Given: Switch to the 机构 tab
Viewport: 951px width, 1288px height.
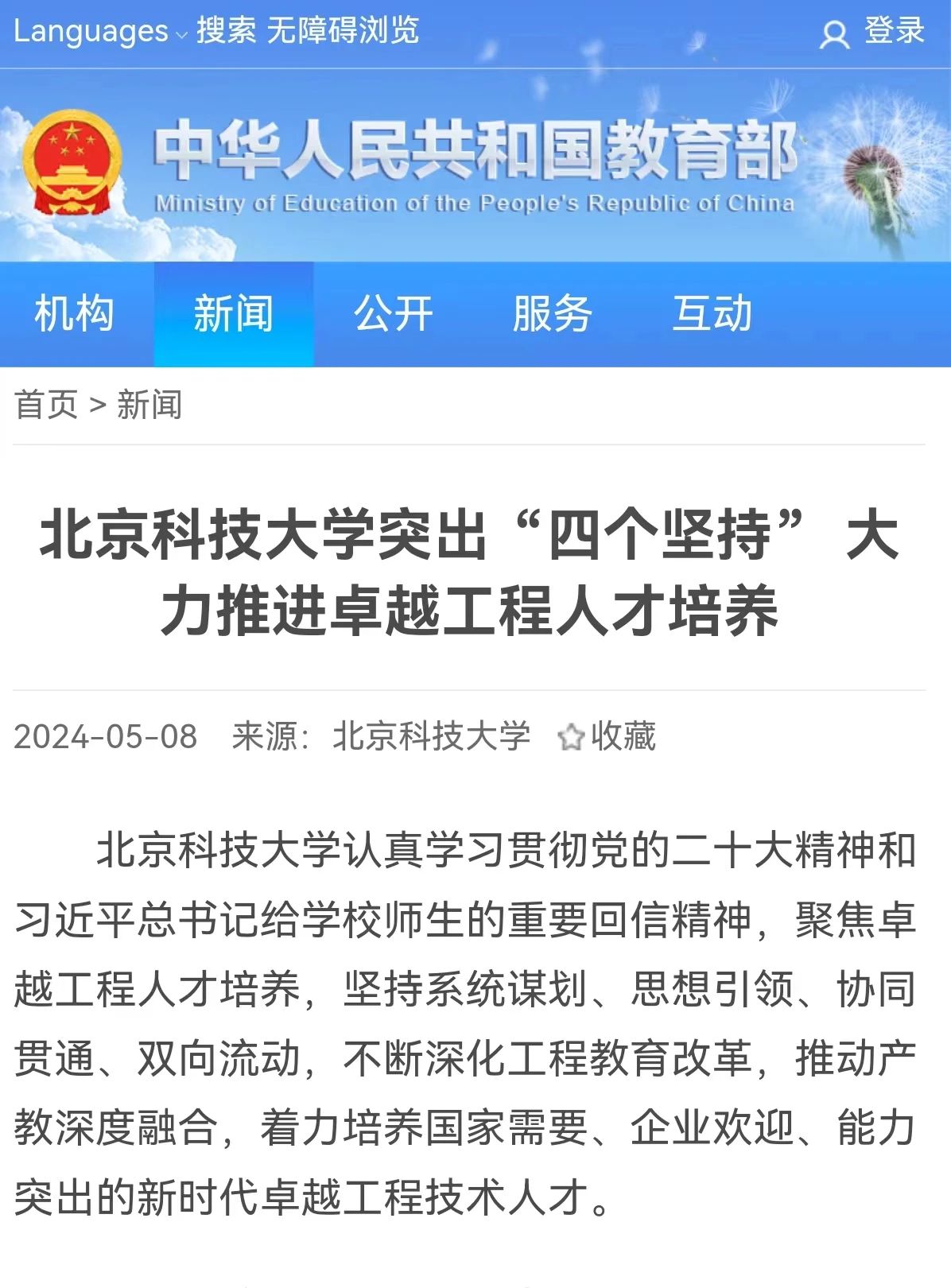Looking at the screenshot, I should [x=75, y=313].
